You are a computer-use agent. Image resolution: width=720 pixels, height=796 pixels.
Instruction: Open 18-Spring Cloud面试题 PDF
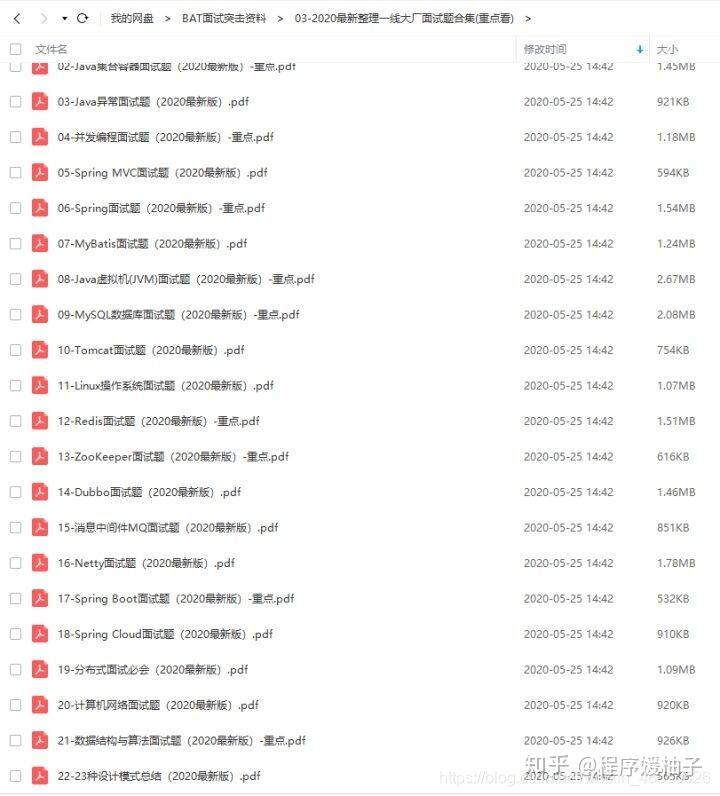pos(165,634)
